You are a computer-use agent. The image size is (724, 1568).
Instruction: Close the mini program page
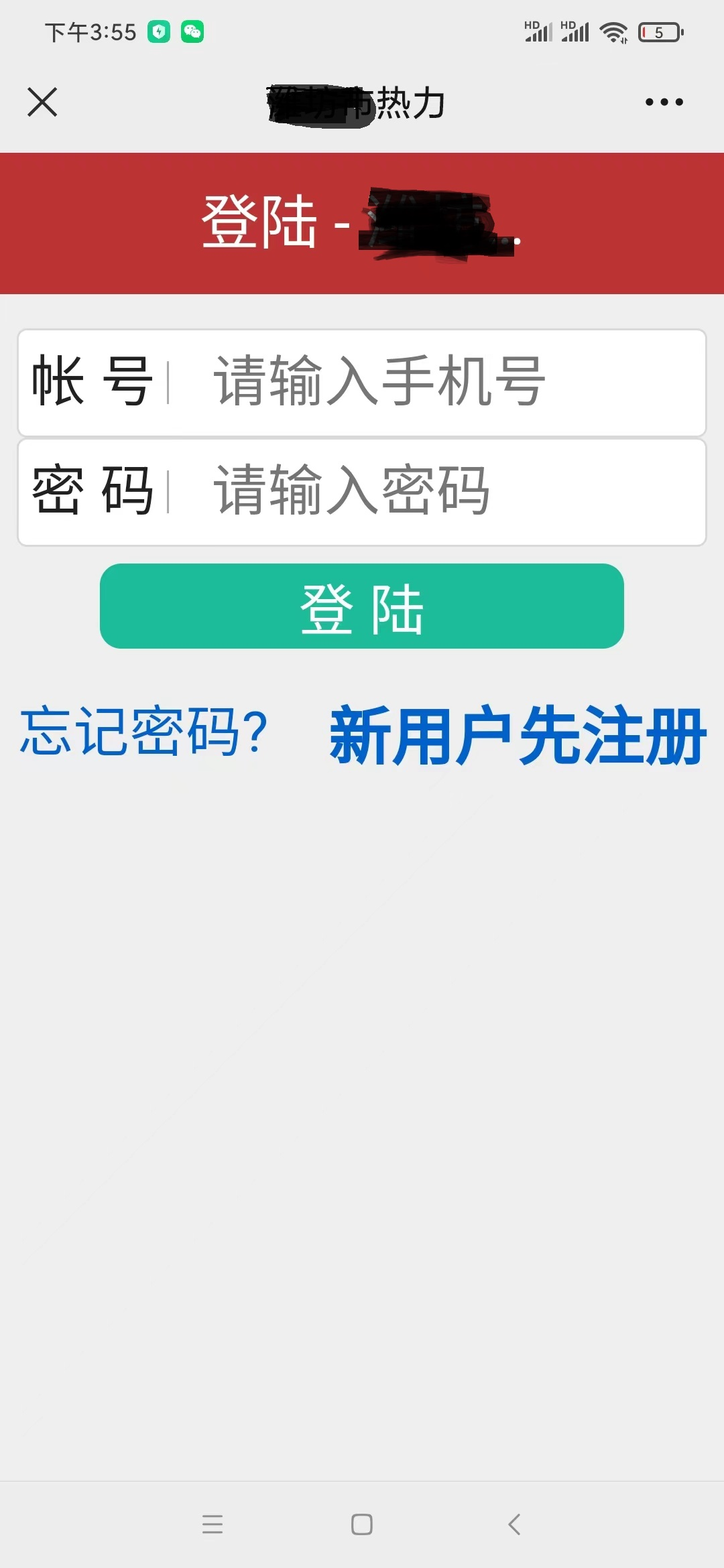pyautogui.click(x=42, y=102)
